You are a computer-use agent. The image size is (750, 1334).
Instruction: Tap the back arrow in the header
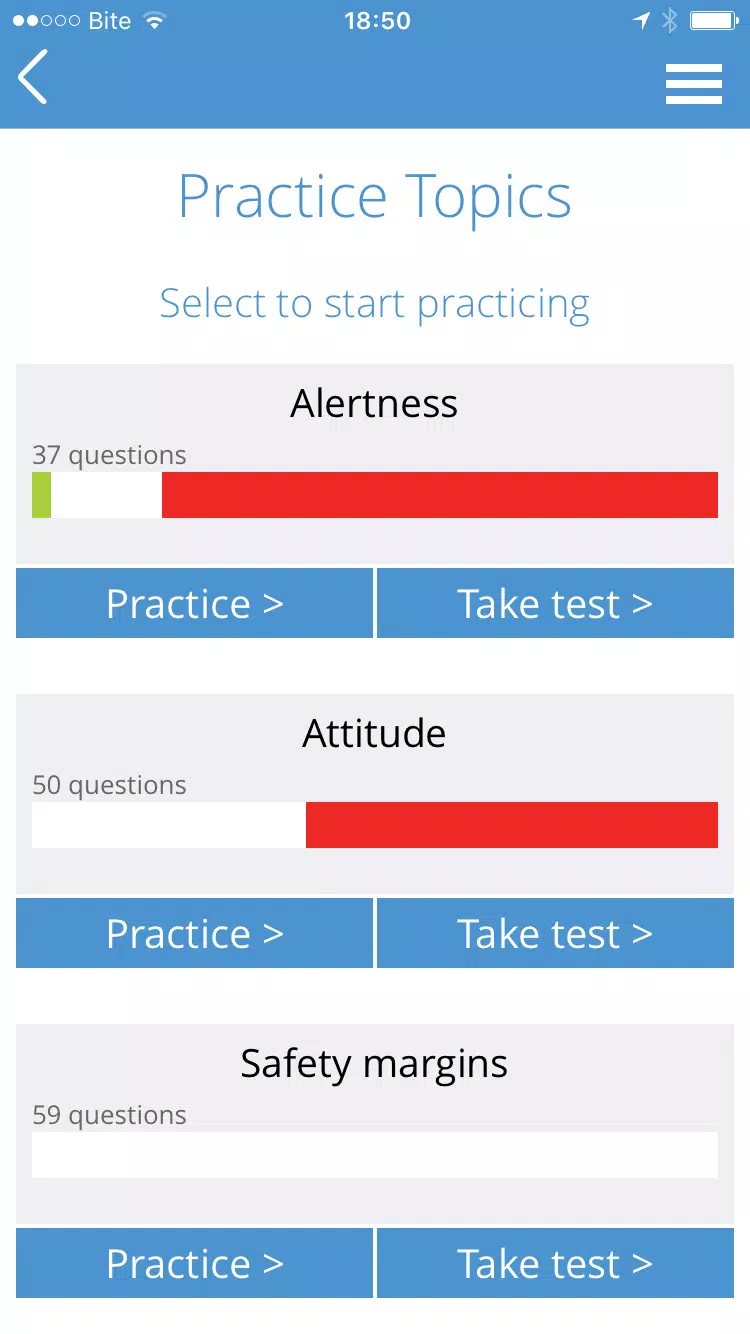[x=33, y=77]
